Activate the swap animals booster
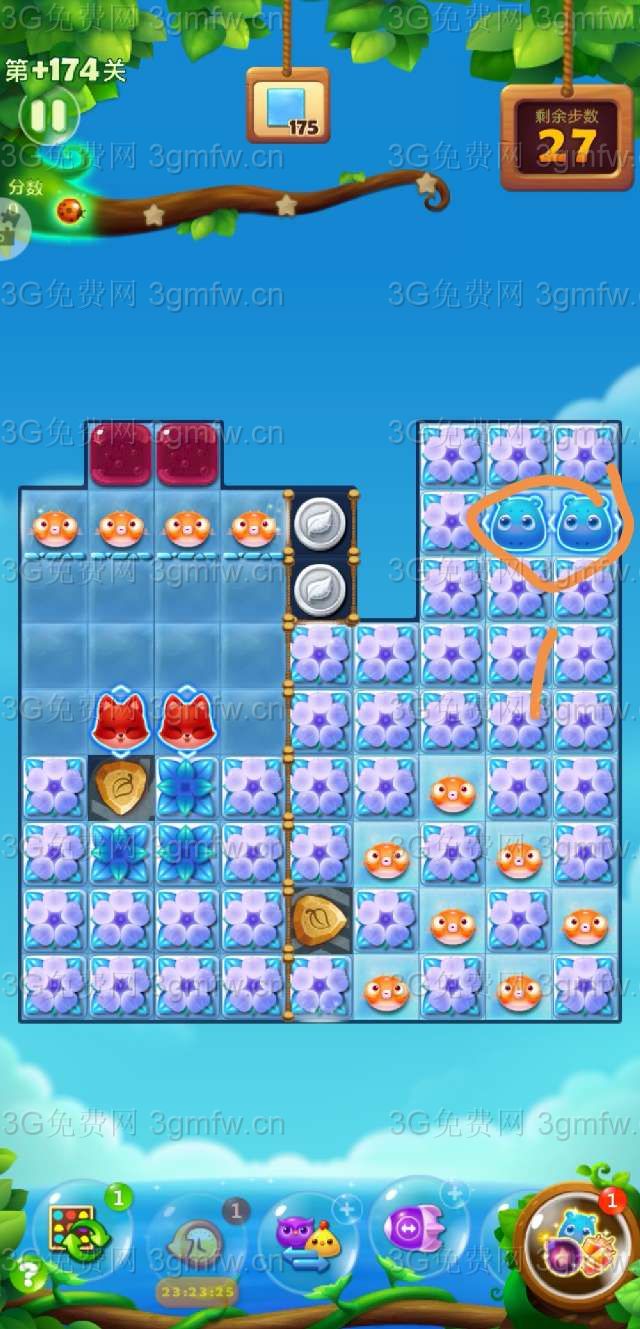This screenshot has height=1329, width=640. click(306, 1241)
